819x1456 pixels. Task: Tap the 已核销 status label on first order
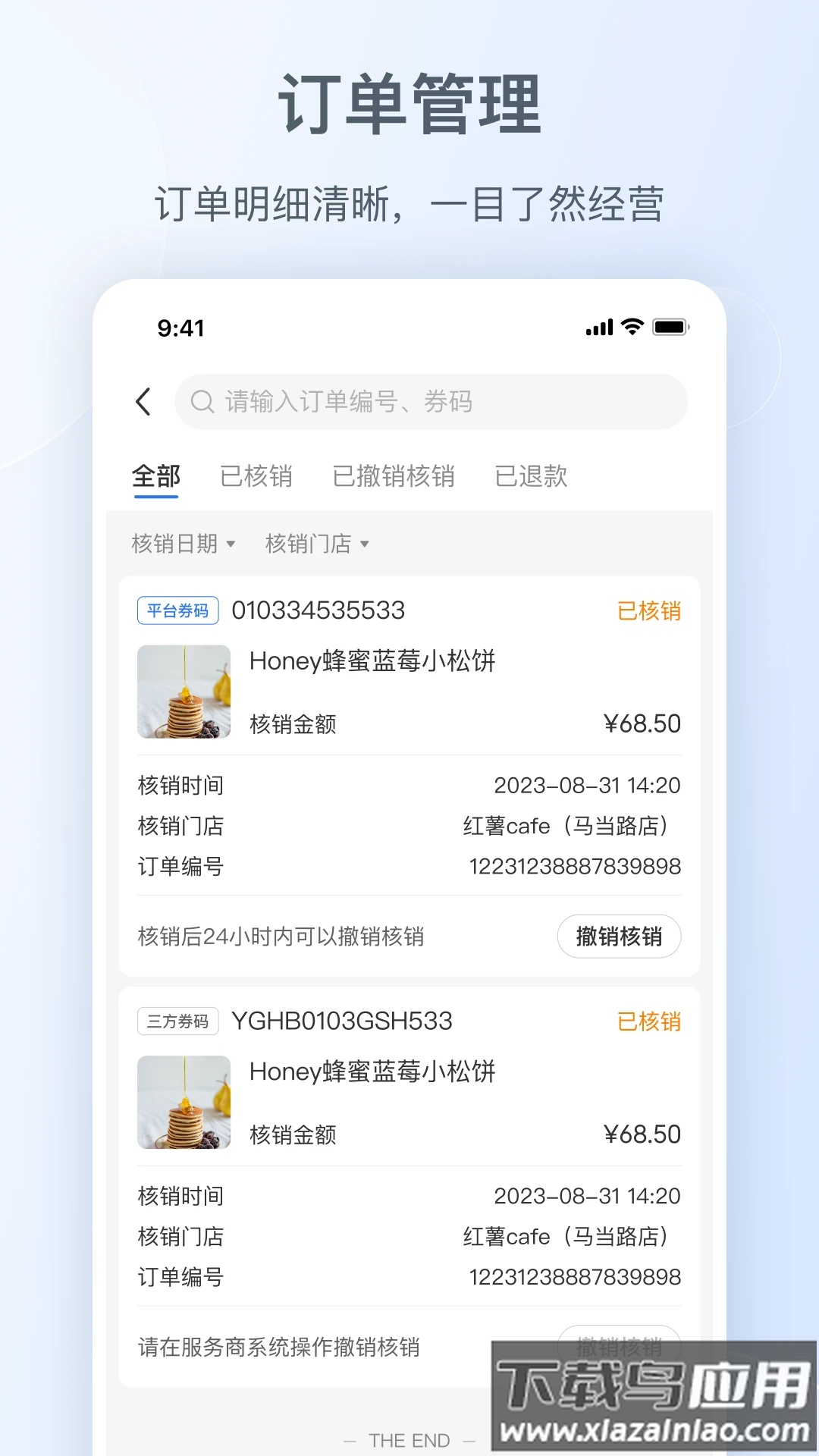649,610
